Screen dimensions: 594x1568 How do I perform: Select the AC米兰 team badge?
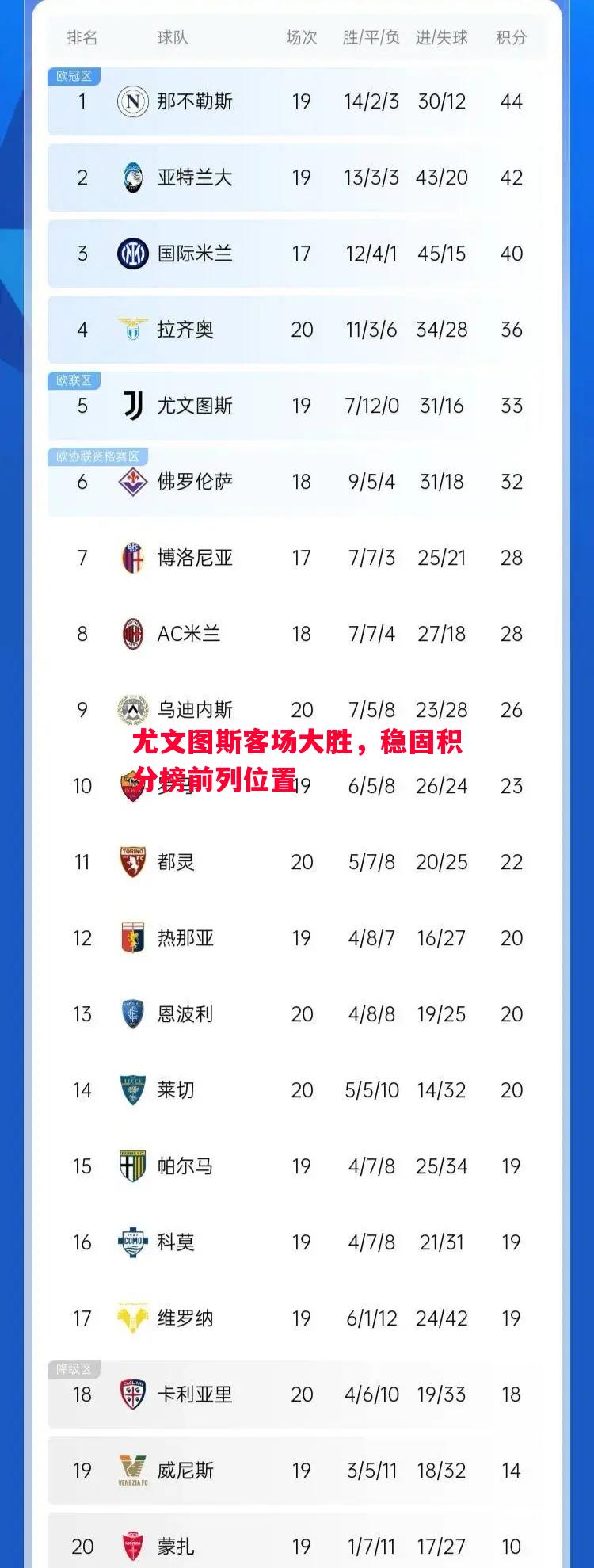131,634
